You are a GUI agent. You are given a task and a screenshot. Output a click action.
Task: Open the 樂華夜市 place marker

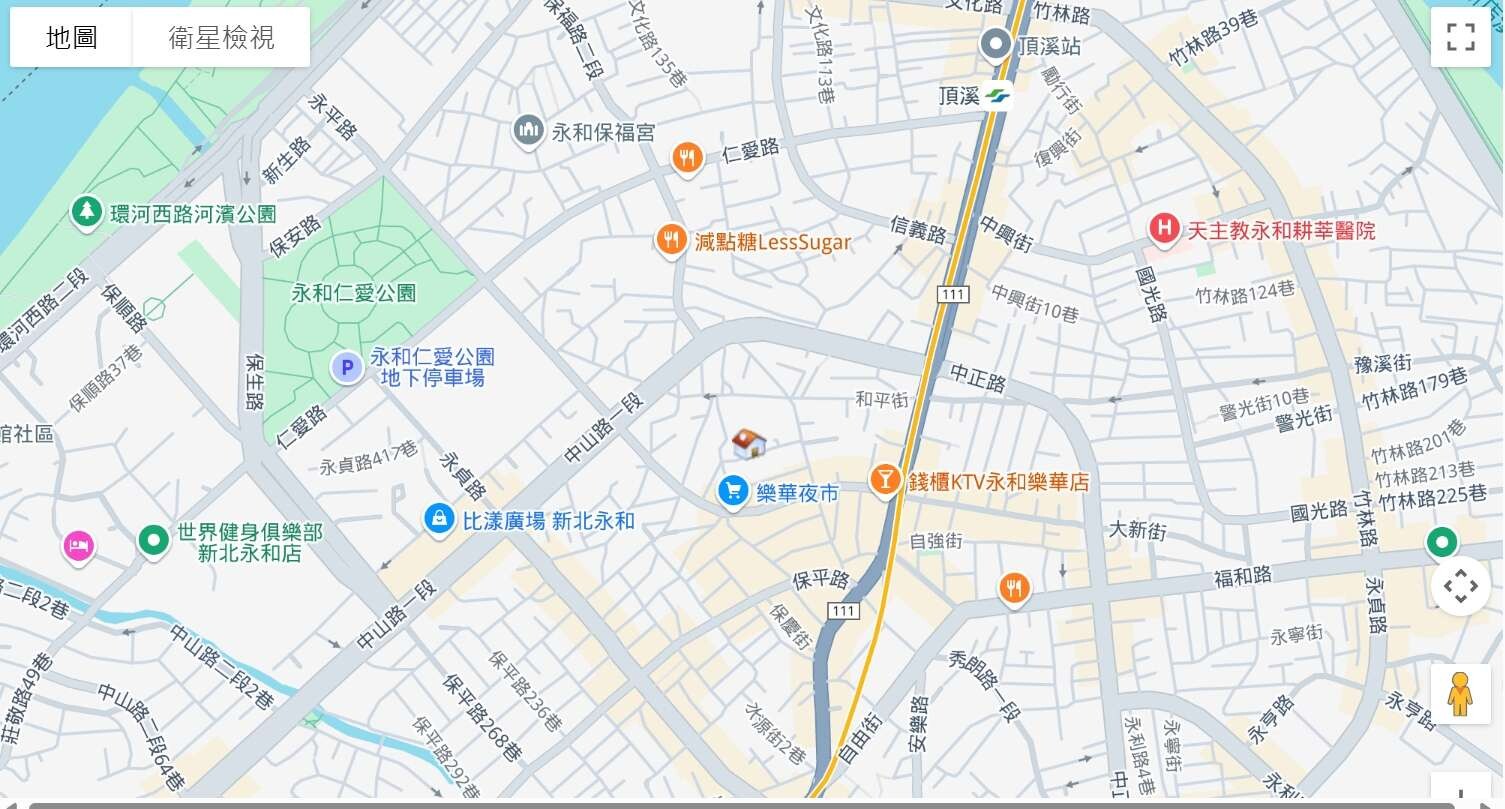[734, 490]
